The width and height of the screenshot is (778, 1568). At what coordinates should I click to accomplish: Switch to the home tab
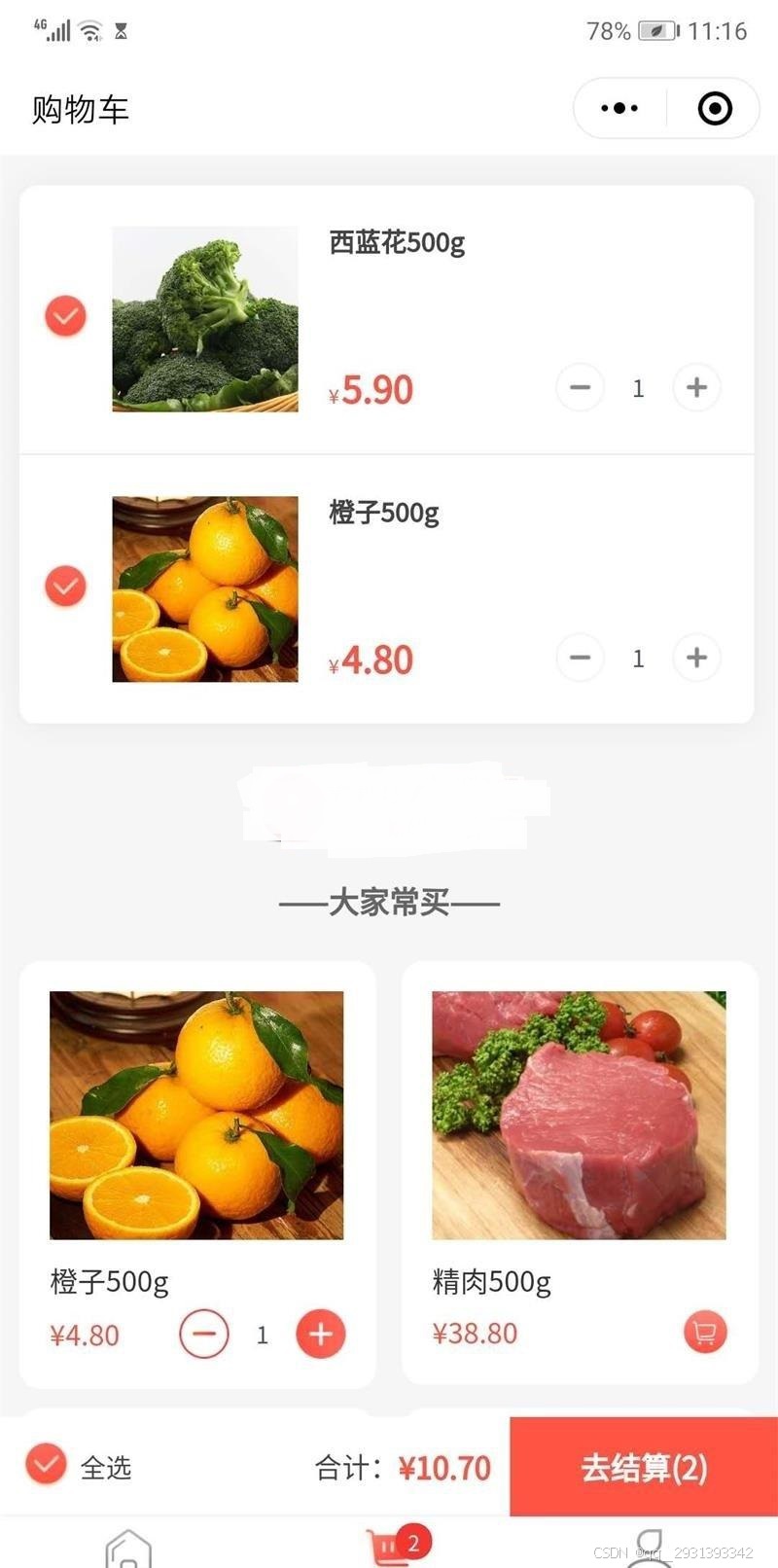click(x=128, y=1549)
